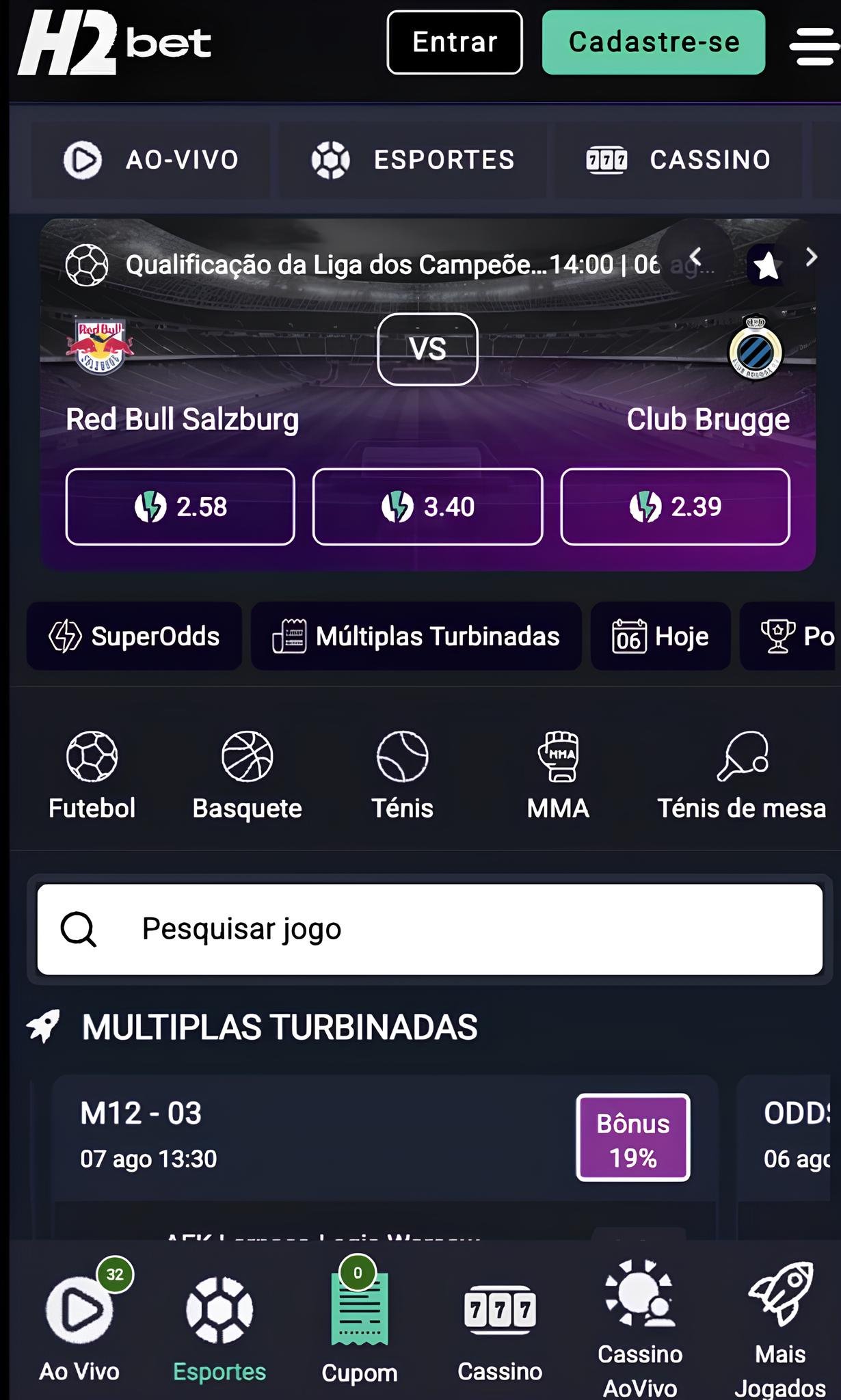Pick the 2.39 odds for Club Brugge
The image size is (841, 1400).
[676, 507]
